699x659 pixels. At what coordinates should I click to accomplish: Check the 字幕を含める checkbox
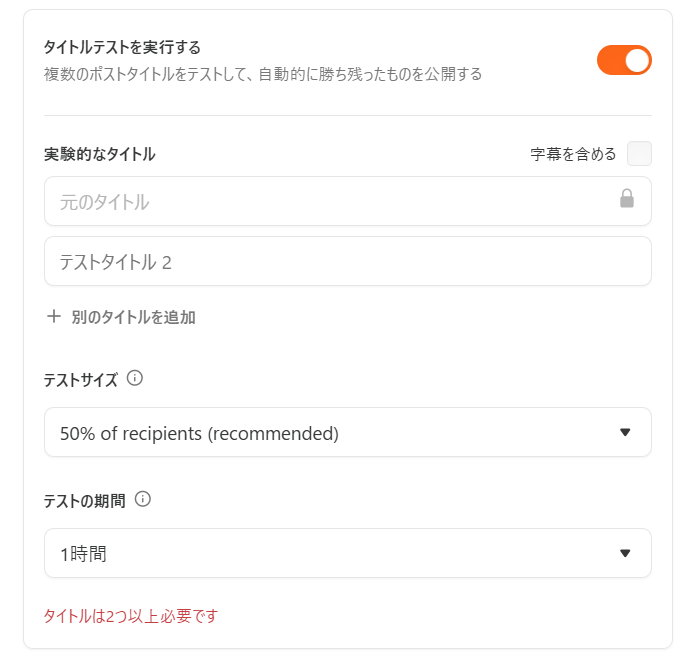tap(639, 153)
